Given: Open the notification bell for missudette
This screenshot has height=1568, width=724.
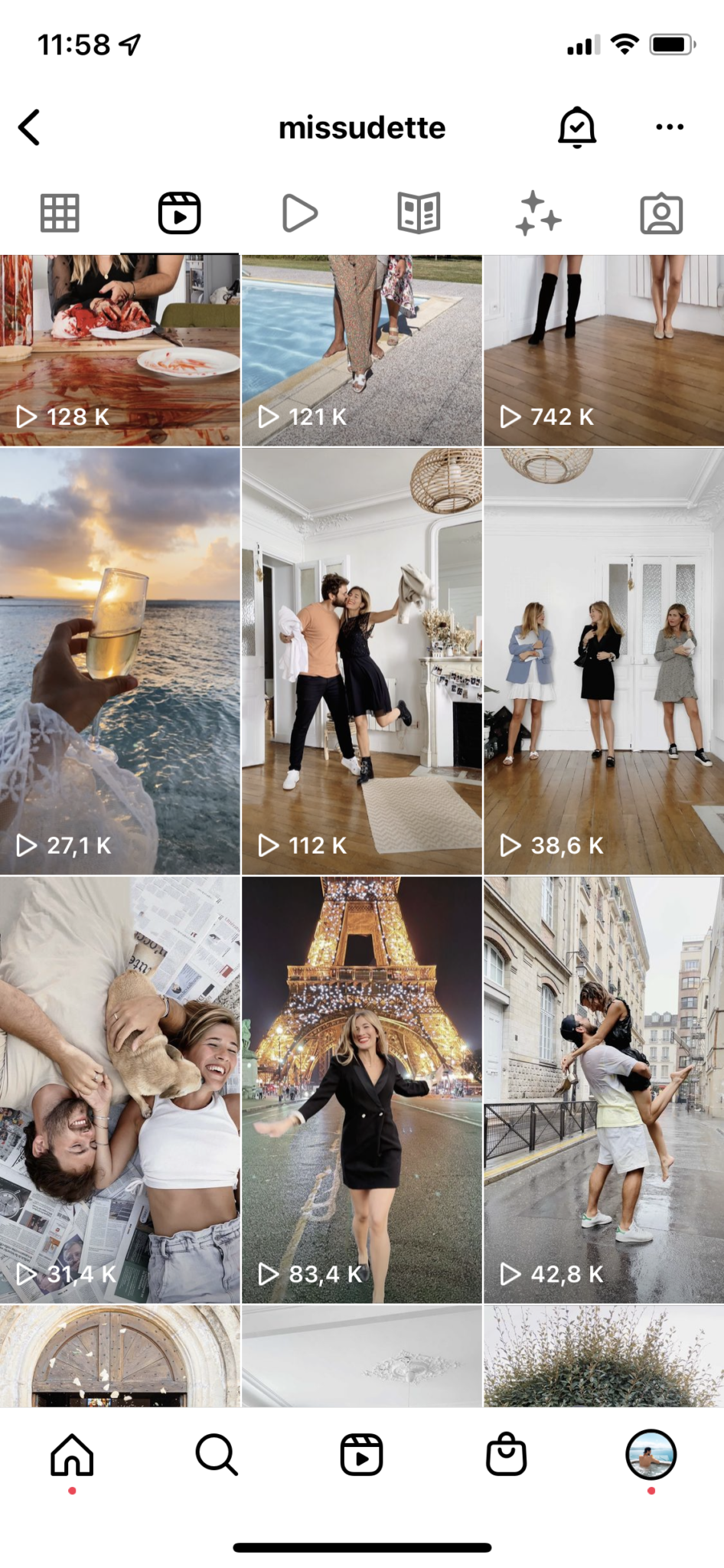Looking at the screenshot, I should tap(576, 127).
